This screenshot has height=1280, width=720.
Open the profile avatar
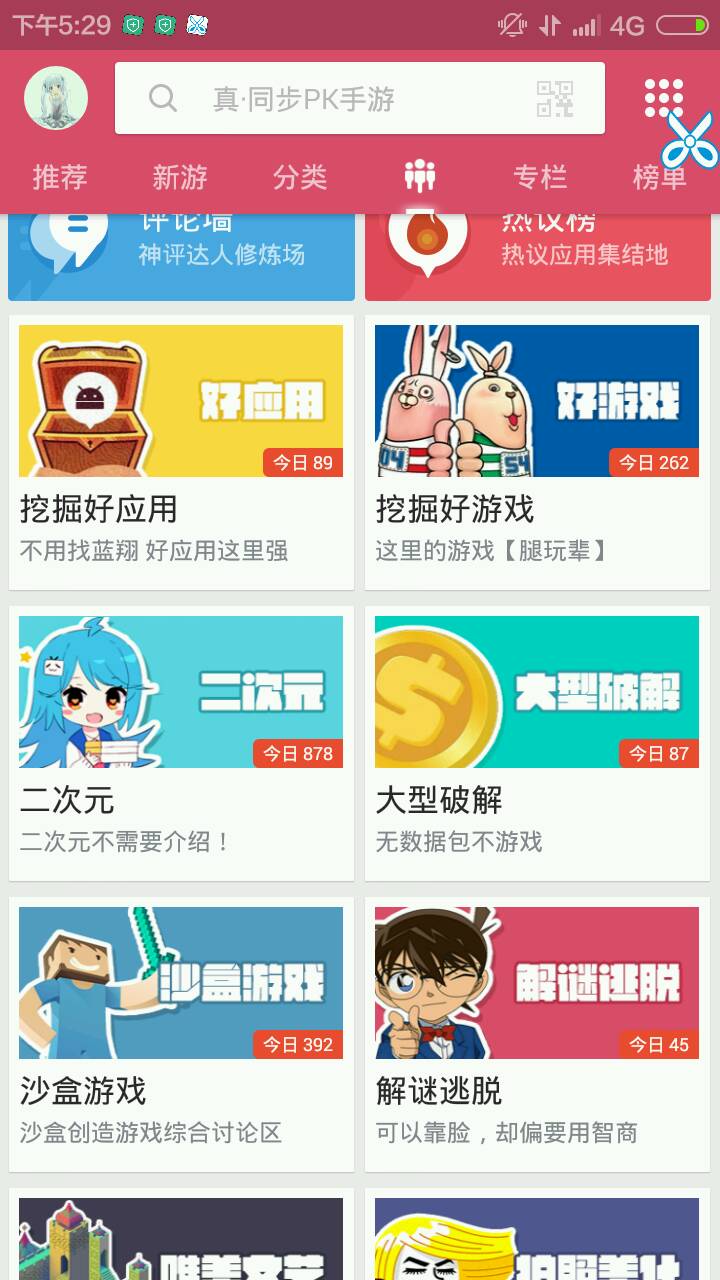pyautogui.click(x=56, y=98)
